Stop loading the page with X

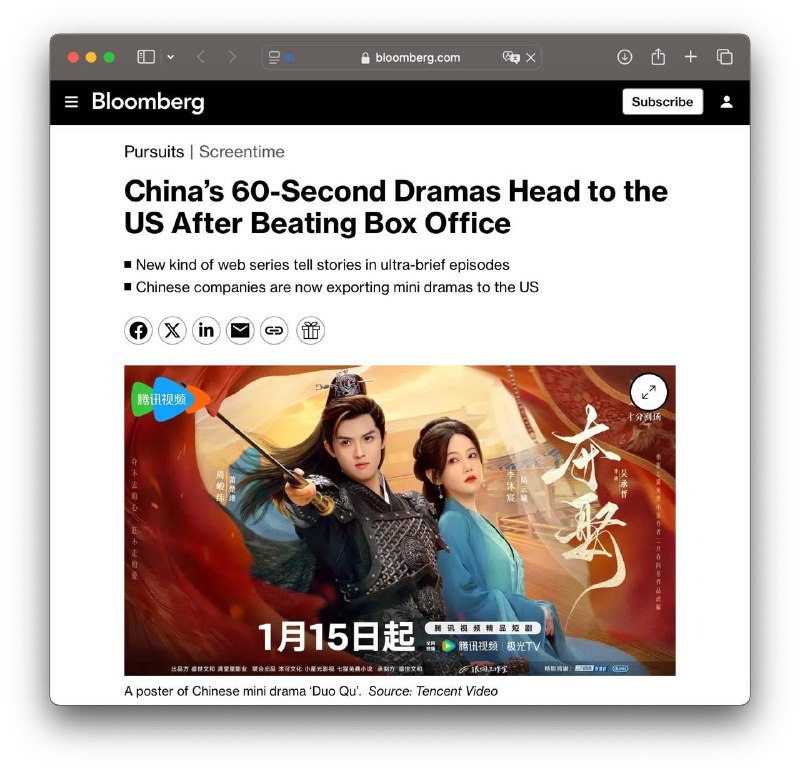click(x=531, y=57)
